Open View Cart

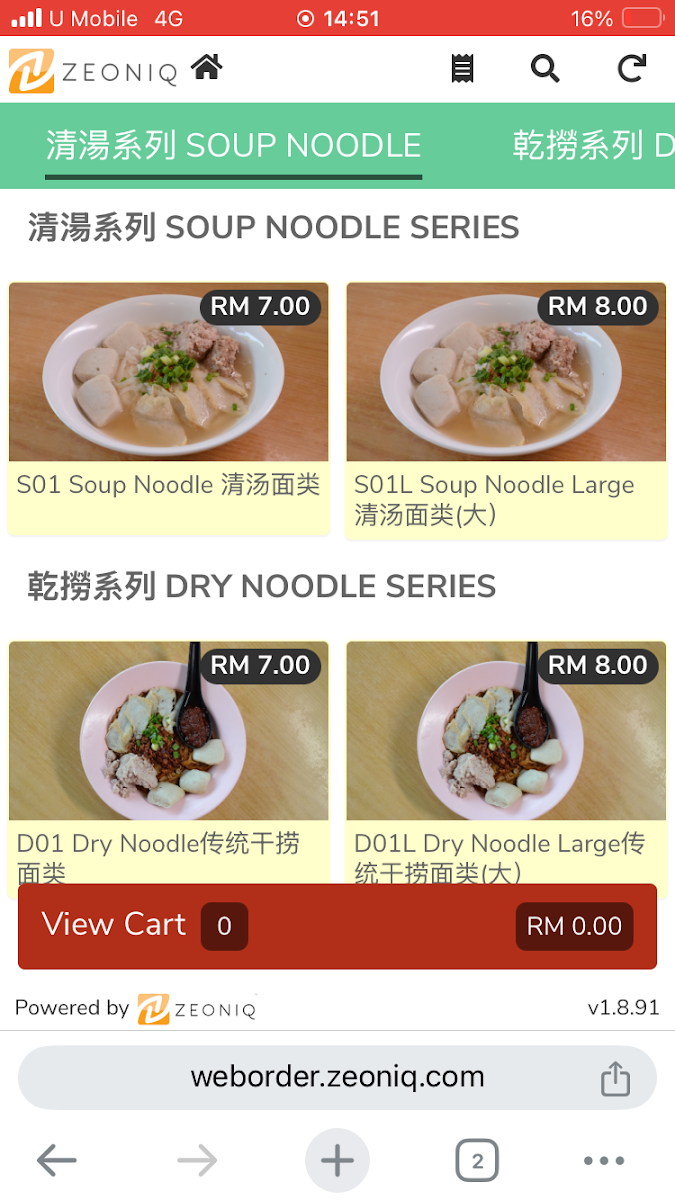click(337, 926)
